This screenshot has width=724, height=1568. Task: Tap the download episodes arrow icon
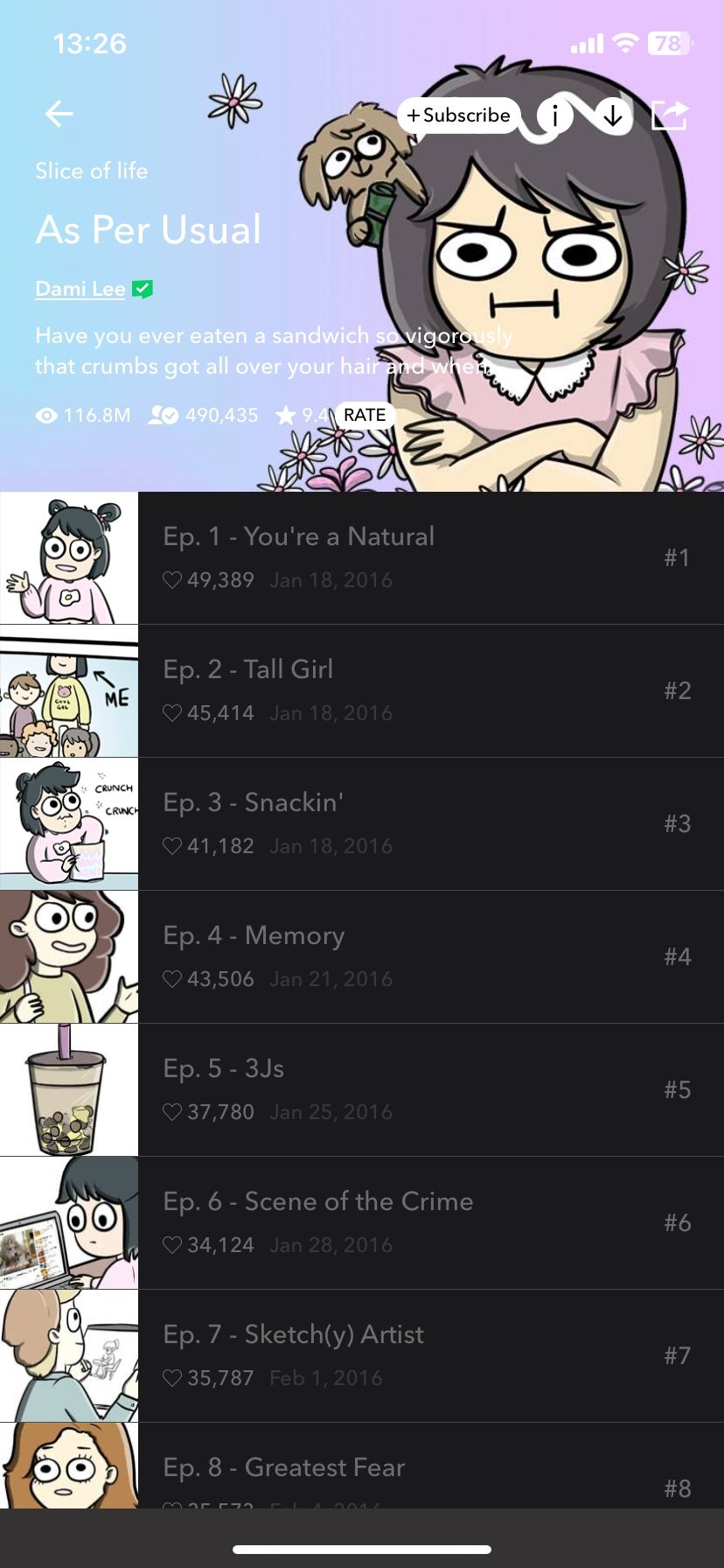click(612, 115)
